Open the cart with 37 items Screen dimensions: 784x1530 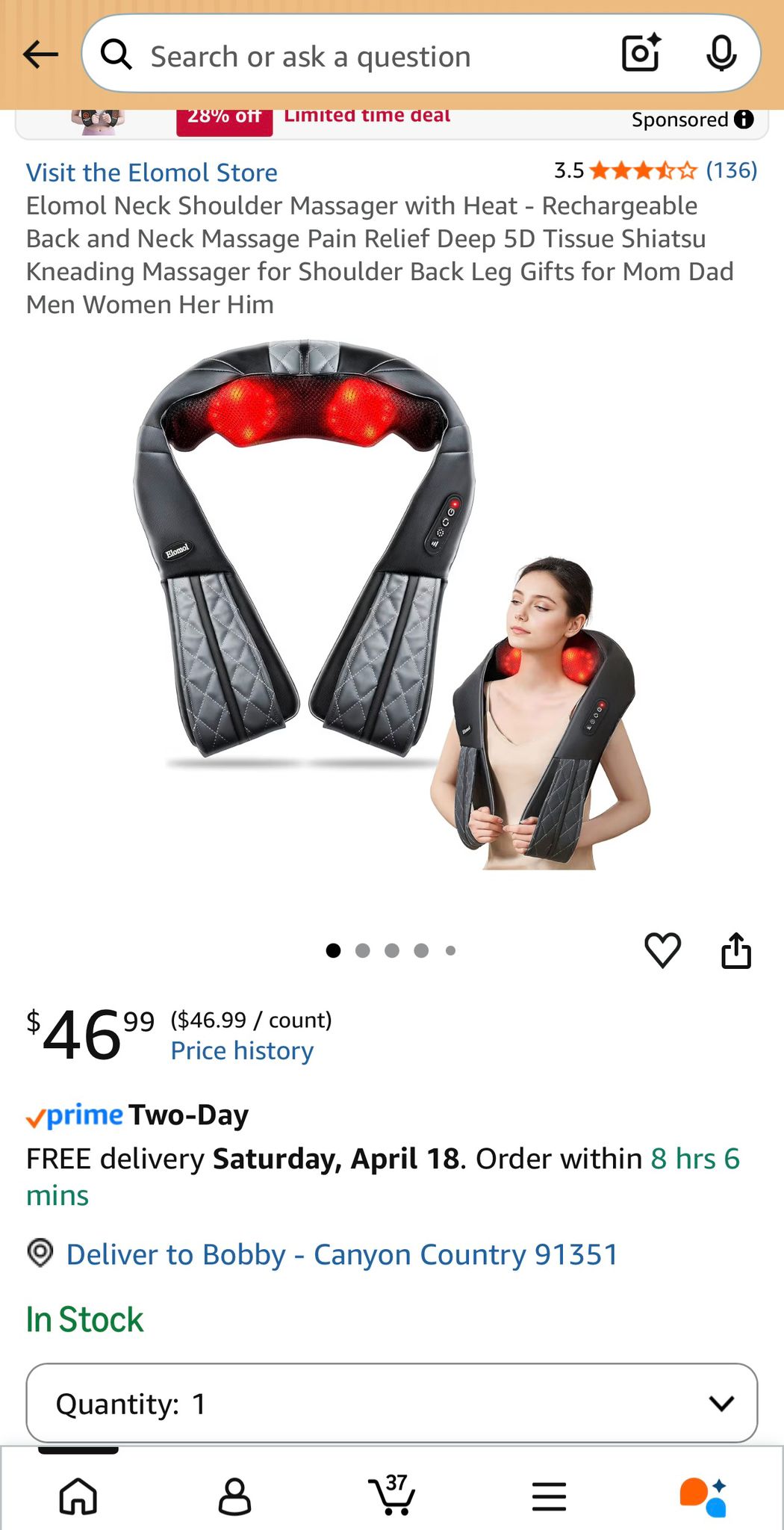393,1494
